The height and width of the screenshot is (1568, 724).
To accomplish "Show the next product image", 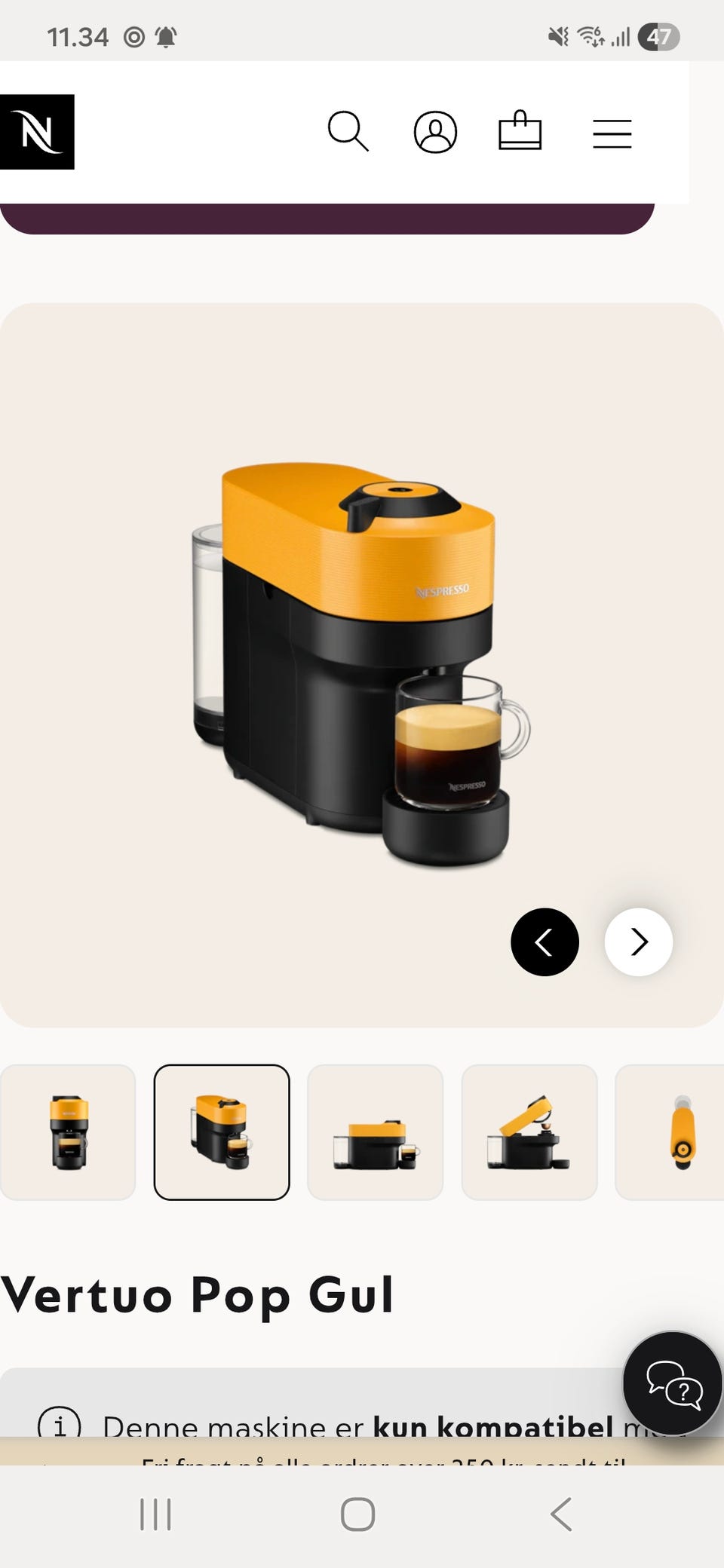I will 638,942.
